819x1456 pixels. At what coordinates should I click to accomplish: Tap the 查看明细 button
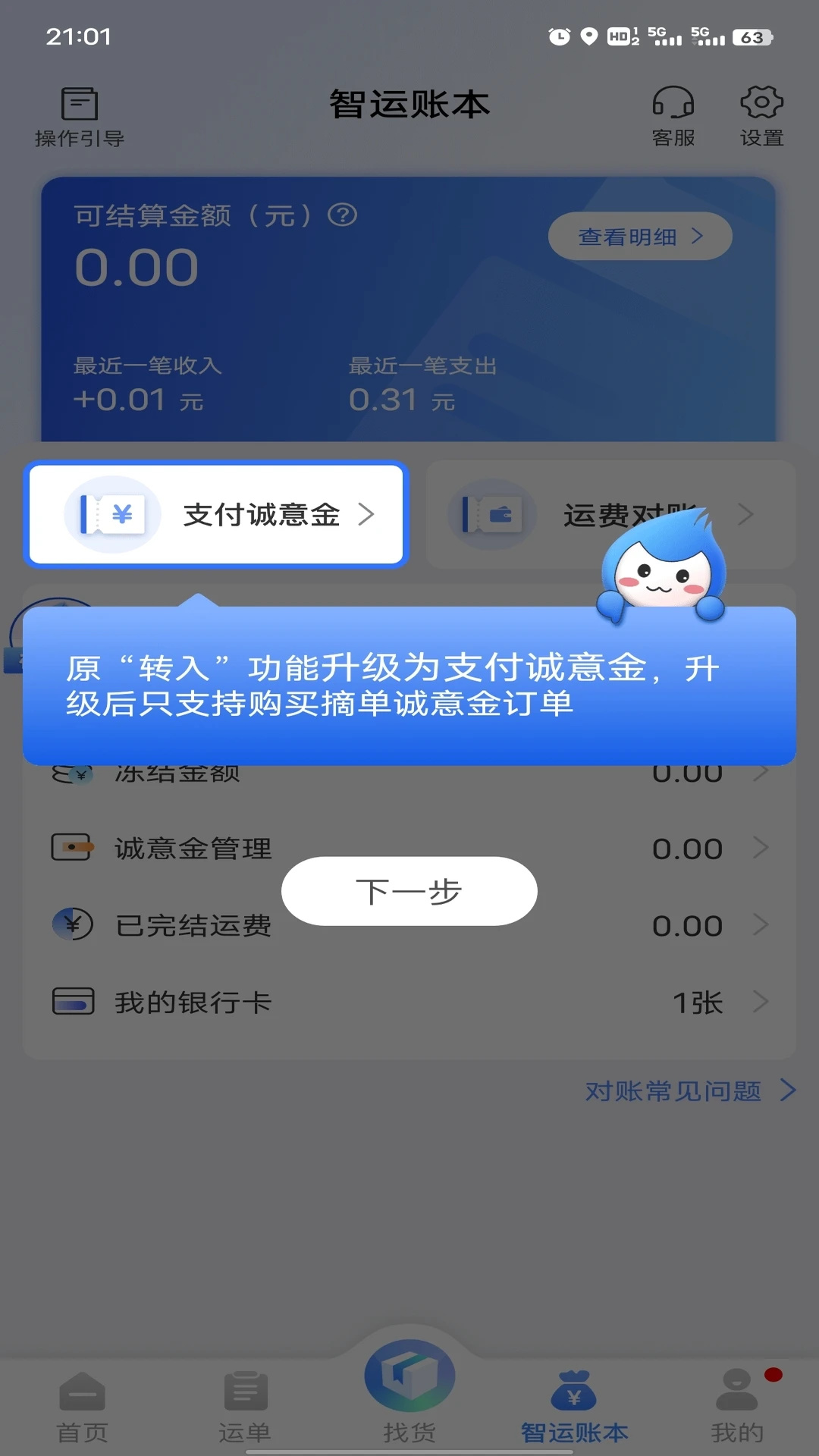coord(639,236)
